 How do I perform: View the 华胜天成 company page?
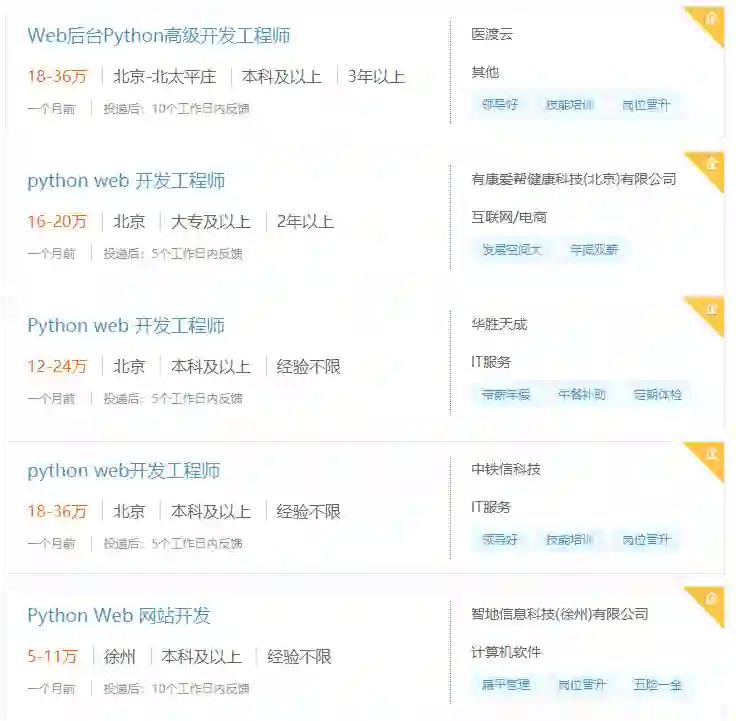click(x=499, y=324)
